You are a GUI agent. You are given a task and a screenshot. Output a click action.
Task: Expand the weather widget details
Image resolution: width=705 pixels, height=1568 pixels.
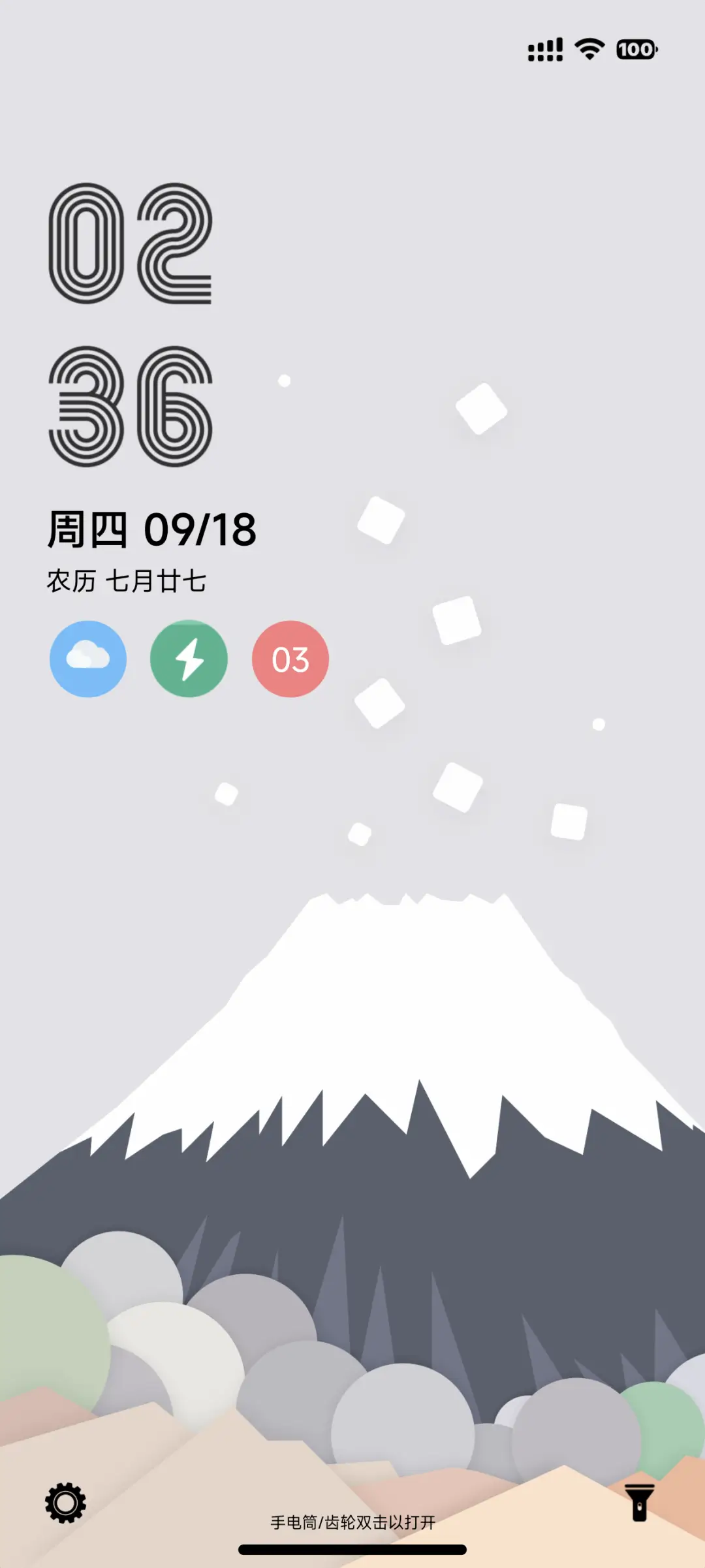point(87,659)
